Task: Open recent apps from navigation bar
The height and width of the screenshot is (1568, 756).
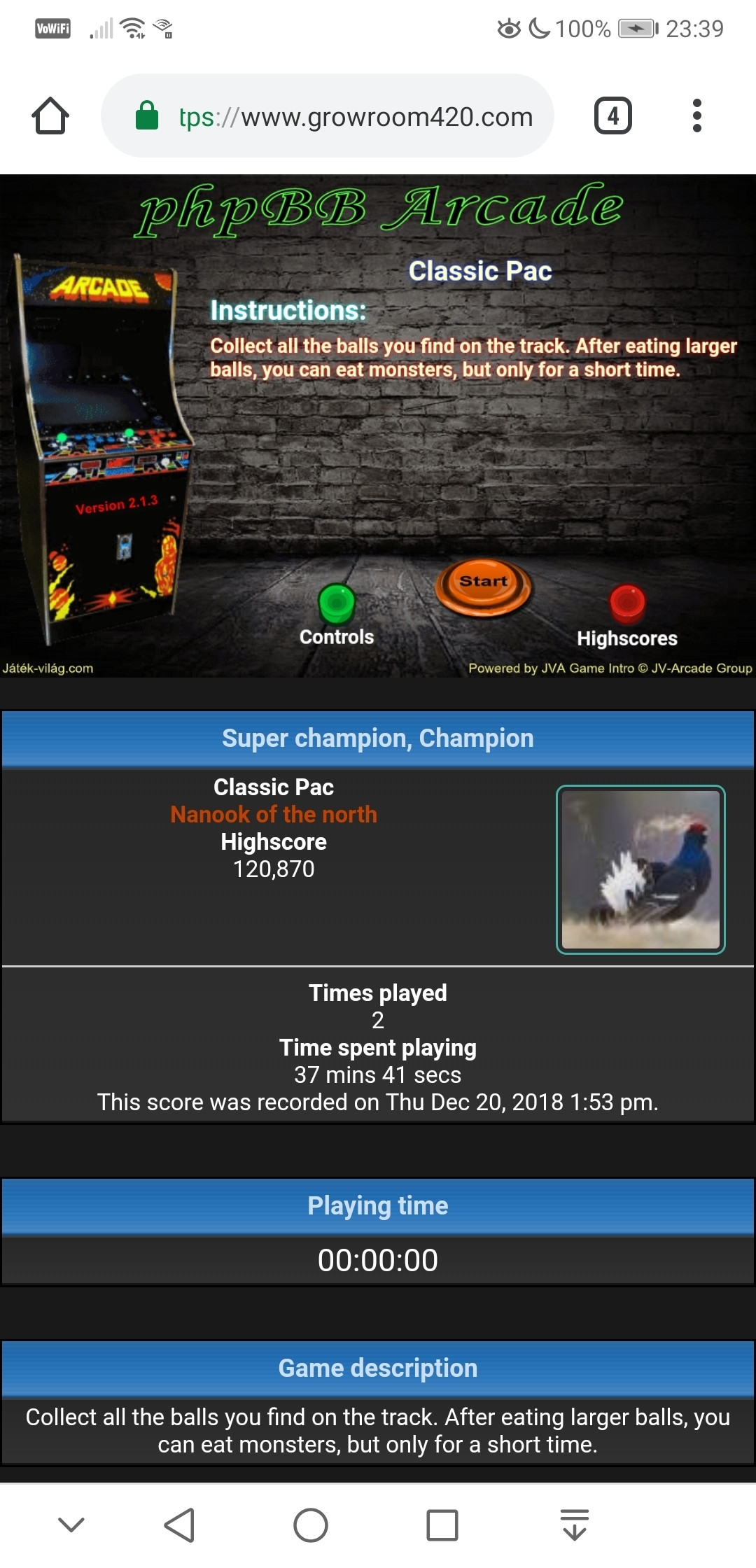Action: tap(442, 1525)
